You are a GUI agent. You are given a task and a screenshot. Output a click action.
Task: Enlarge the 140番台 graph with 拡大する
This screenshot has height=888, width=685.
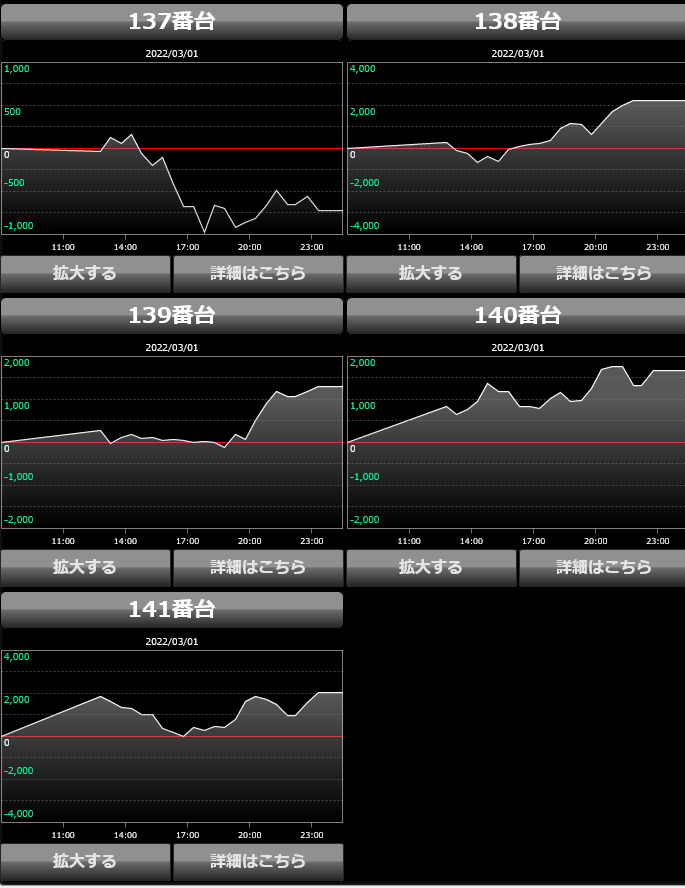tap(431, 567)
